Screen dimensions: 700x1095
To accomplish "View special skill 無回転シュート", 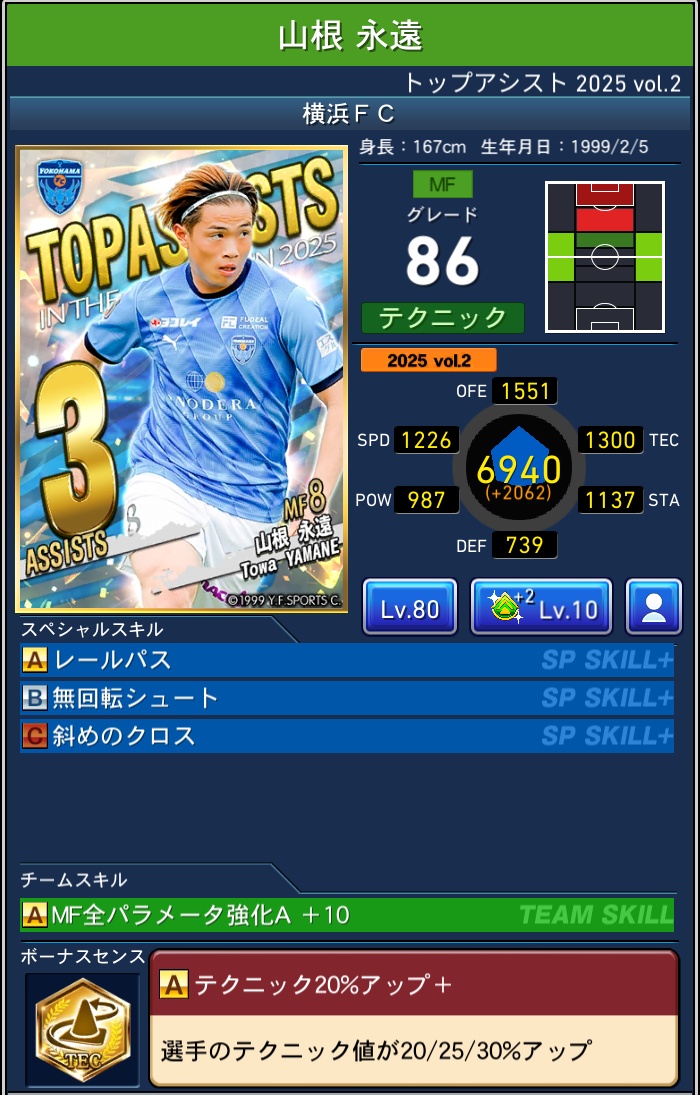I will tap(346, 698).
